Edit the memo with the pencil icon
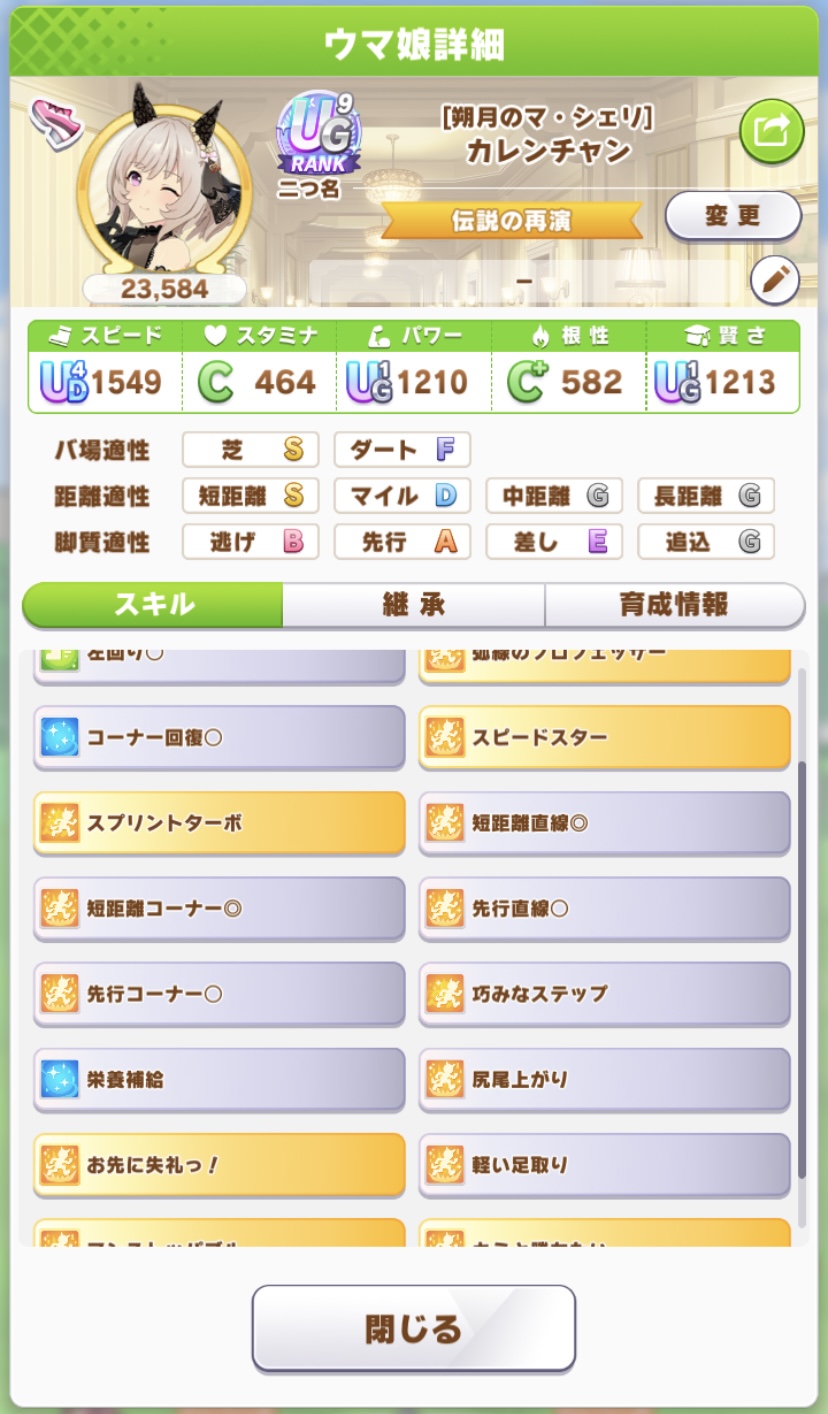This screenshot has height=1414, width=828. point(773,281)
